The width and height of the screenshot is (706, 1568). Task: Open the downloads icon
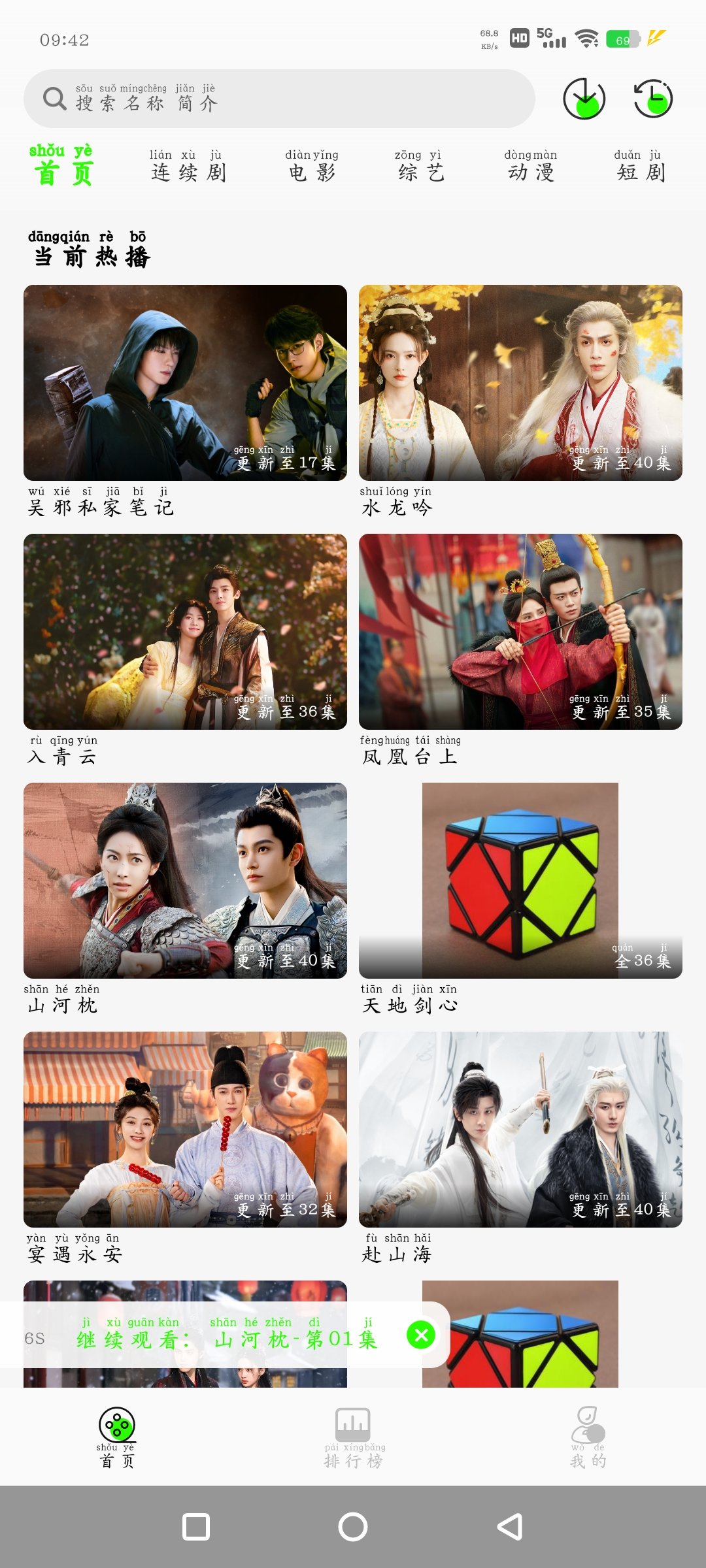[584, 99]
